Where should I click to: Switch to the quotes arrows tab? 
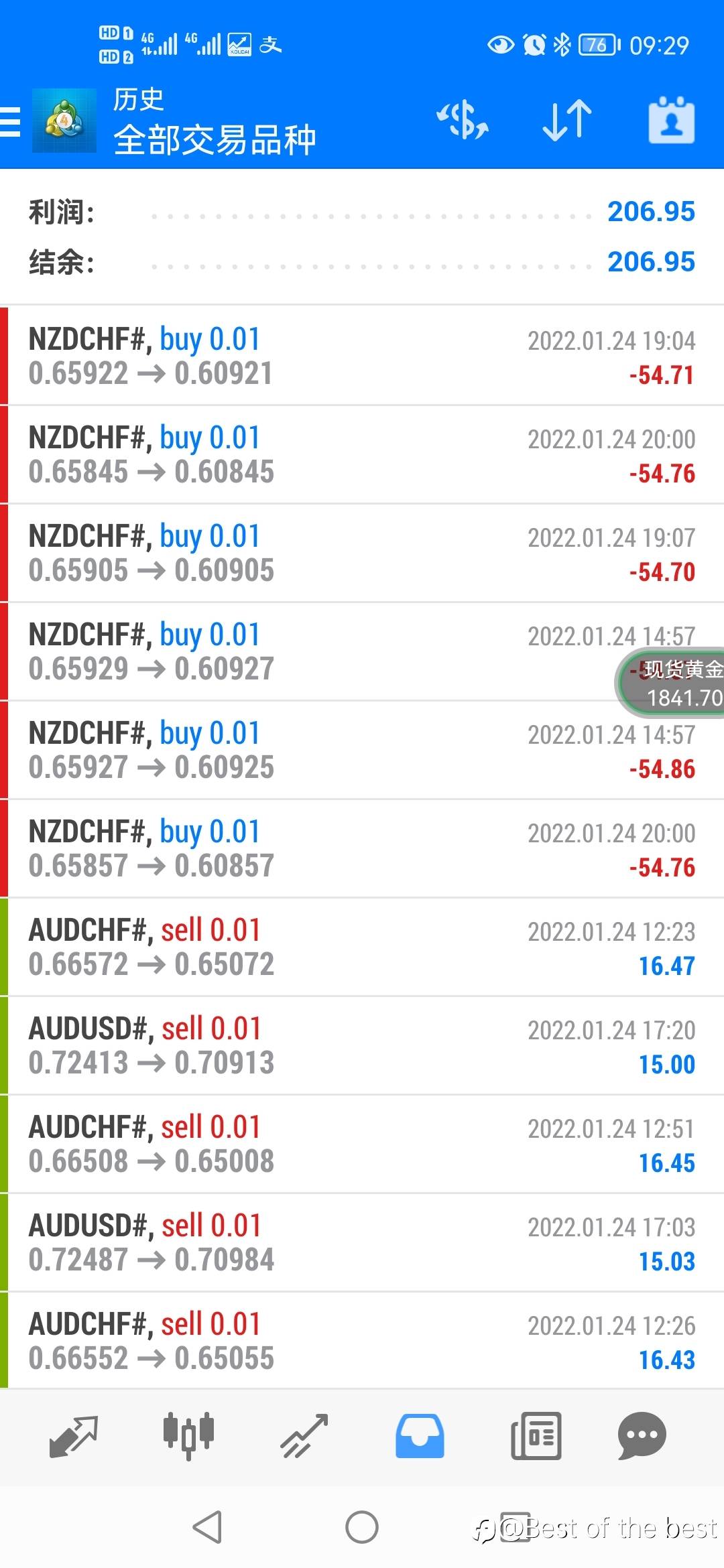point(74,1436)
